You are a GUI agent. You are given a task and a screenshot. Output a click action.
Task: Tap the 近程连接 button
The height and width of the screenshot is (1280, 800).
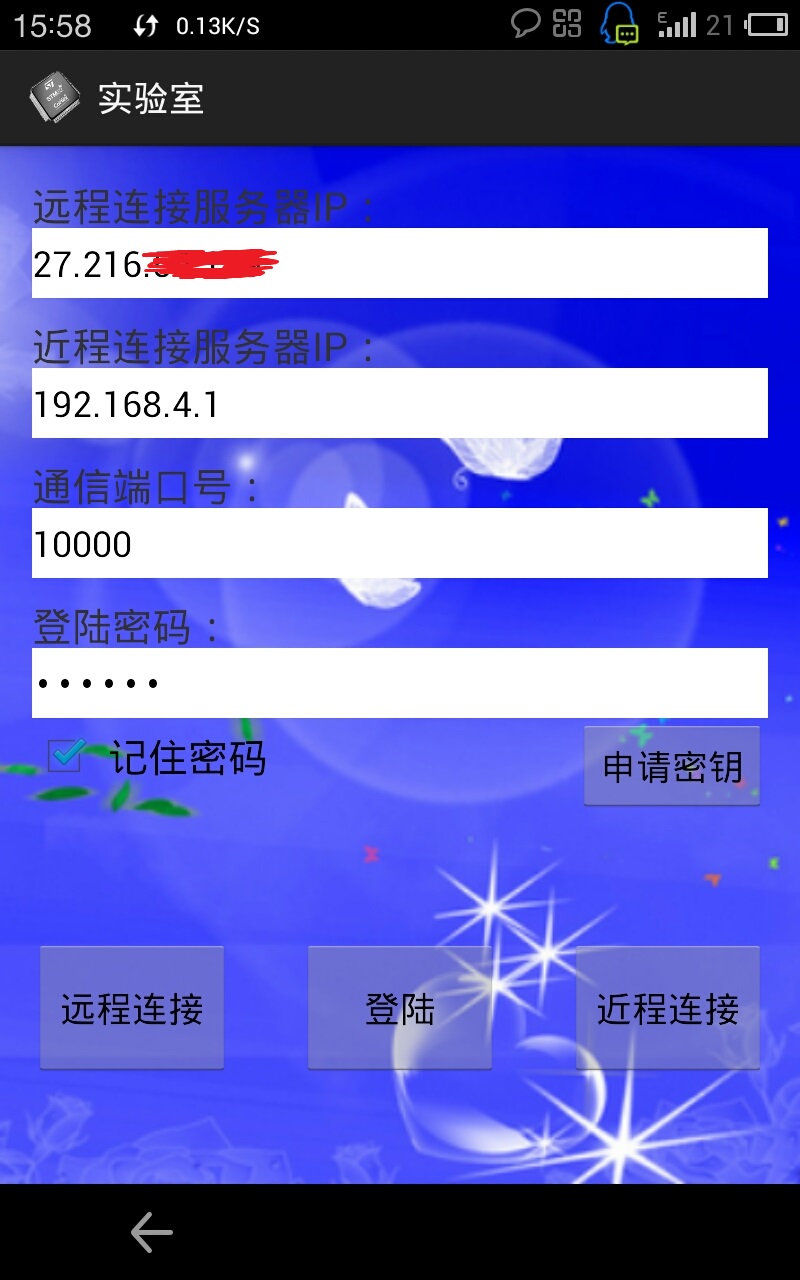click(668, 1008)
